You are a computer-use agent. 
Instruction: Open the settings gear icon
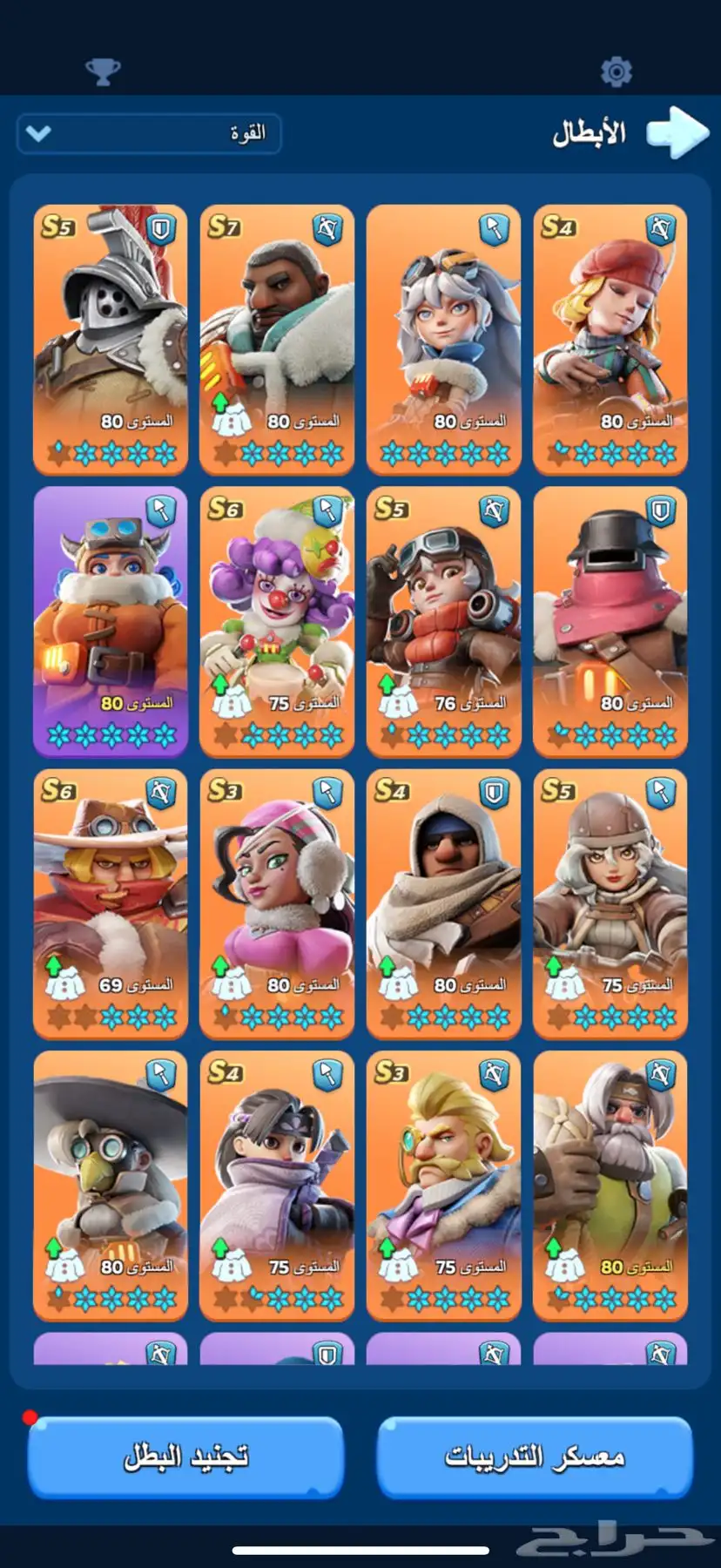point(616,71)
